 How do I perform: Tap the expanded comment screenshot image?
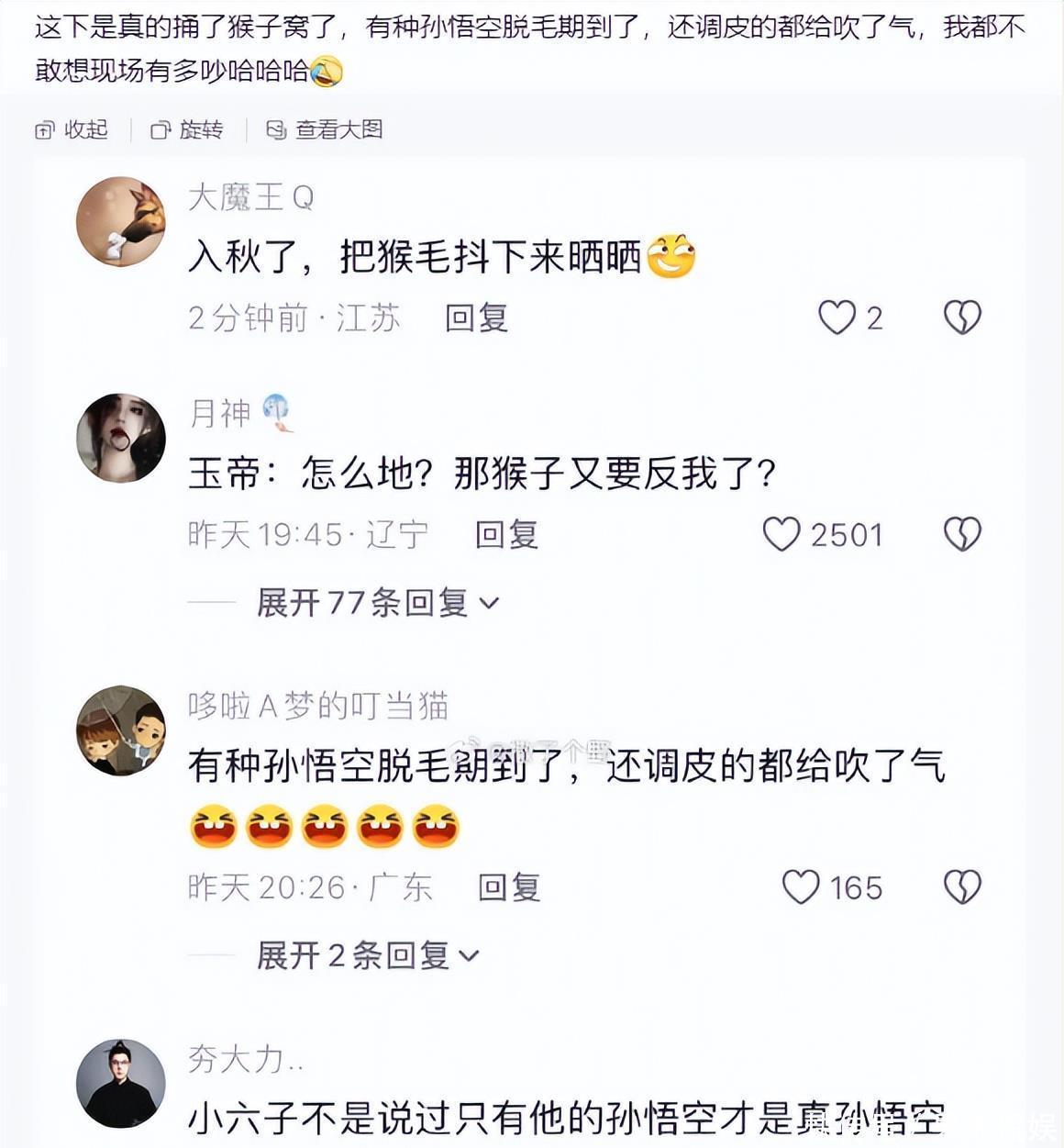(x=532, y=652)
